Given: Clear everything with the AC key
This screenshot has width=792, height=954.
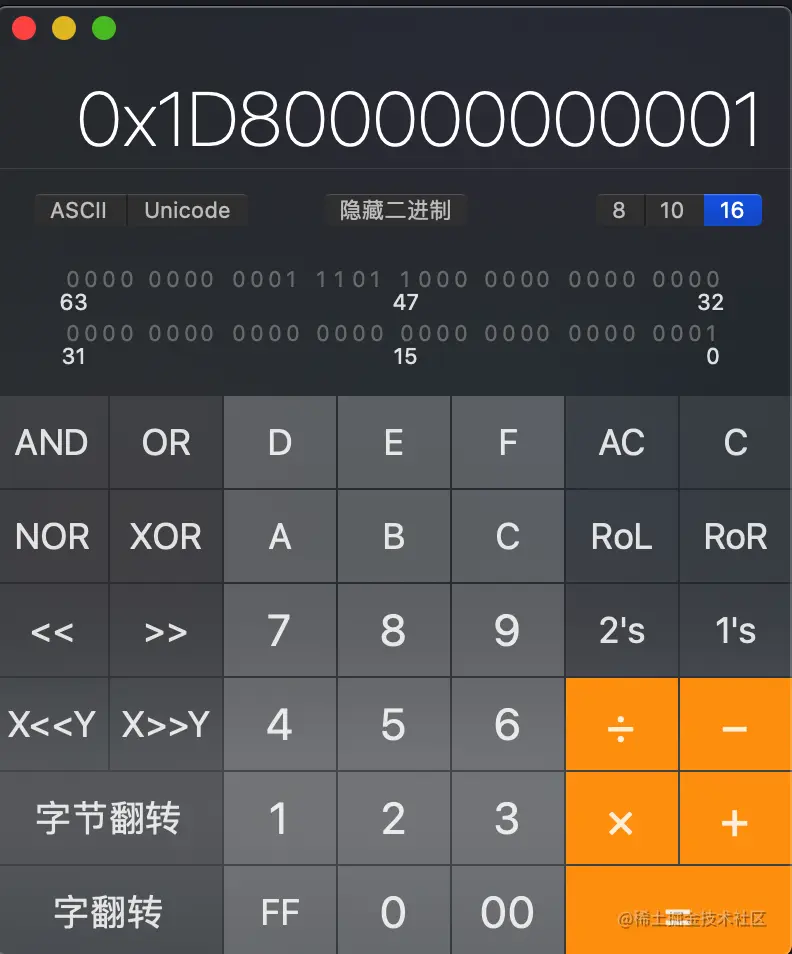Looking at the screenshot, I should 621,442.
